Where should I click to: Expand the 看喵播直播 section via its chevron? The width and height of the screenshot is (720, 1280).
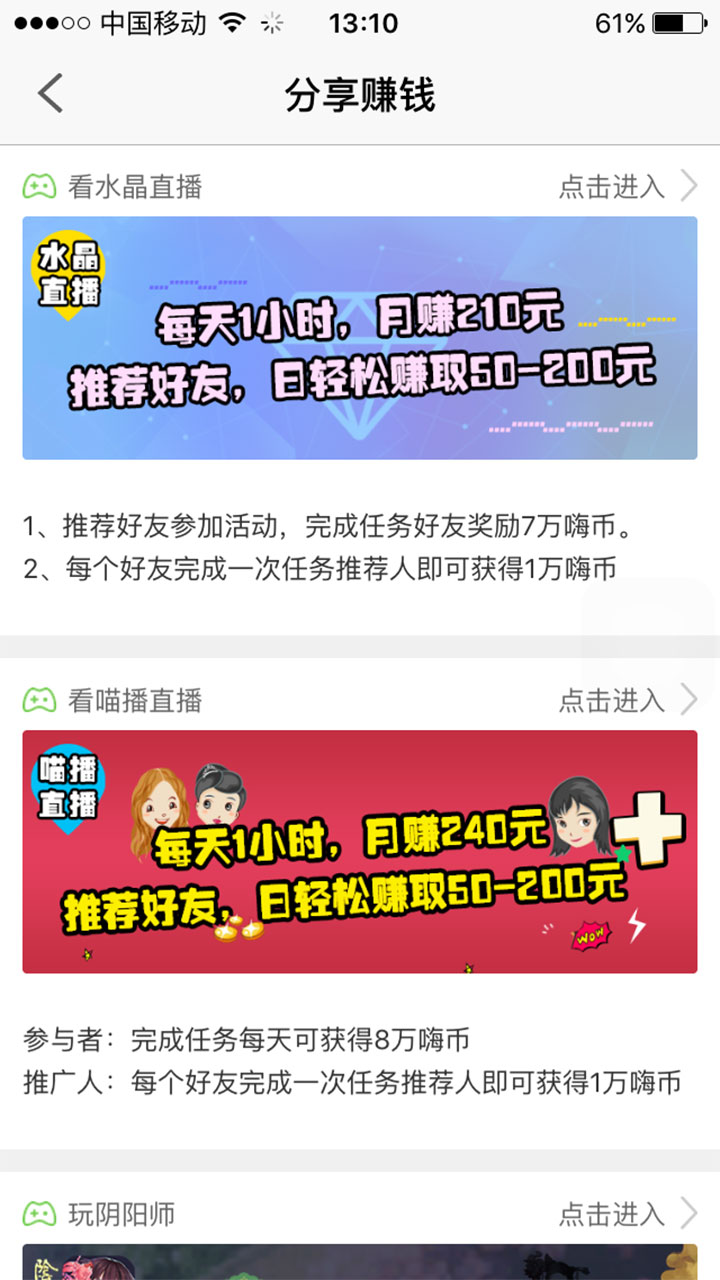tap(692, 701)
